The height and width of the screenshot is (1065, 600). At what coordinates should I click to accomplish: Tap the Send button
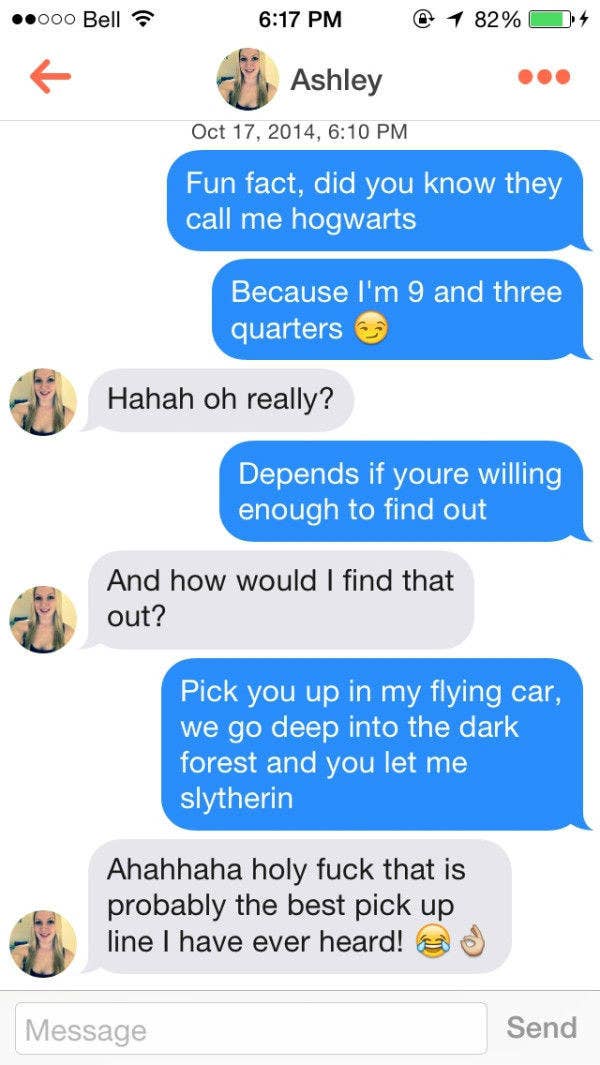point(542,1028)
